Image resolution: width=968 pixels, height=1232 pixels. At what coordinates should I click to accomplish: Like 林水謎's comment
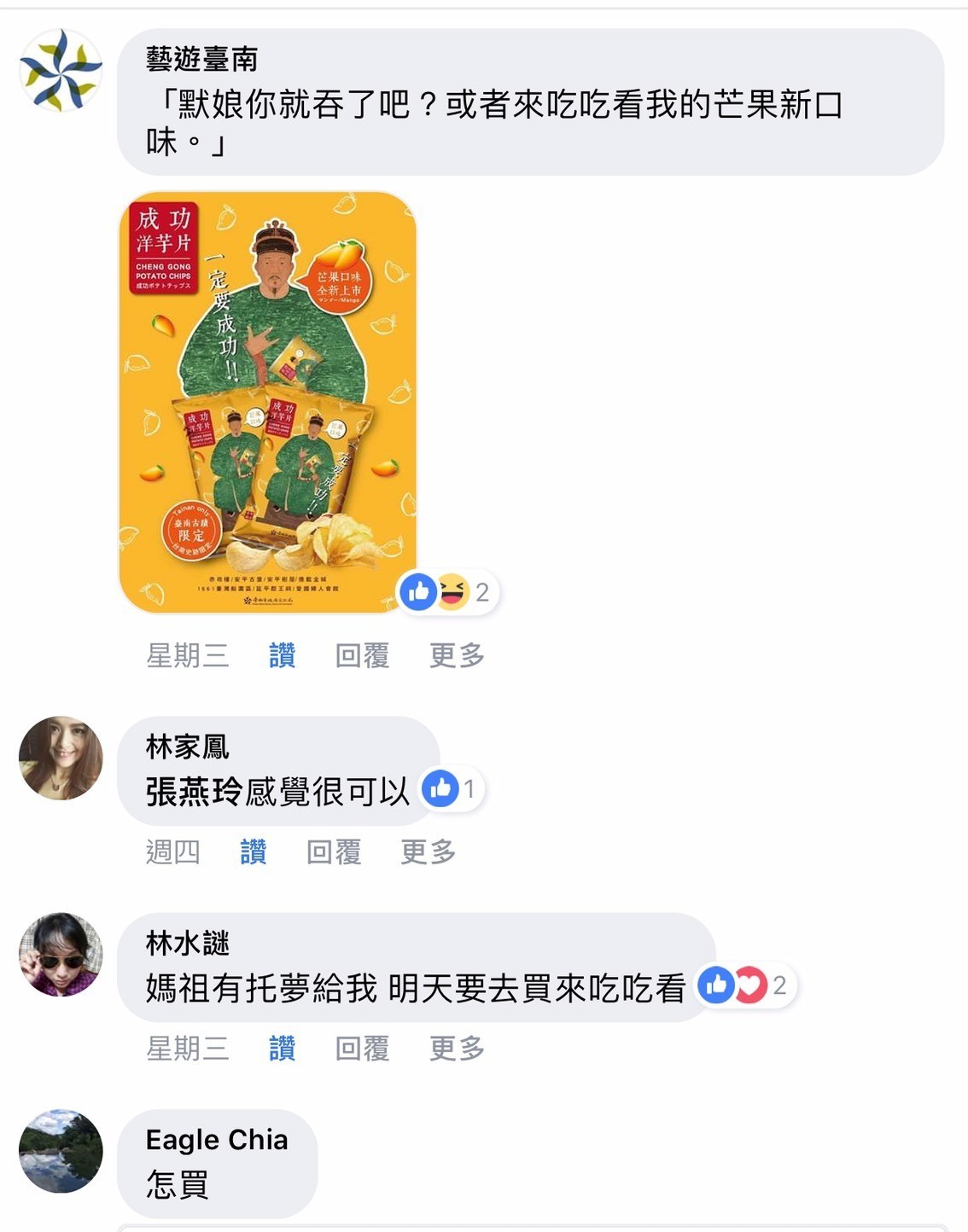tap(282, 1048)
